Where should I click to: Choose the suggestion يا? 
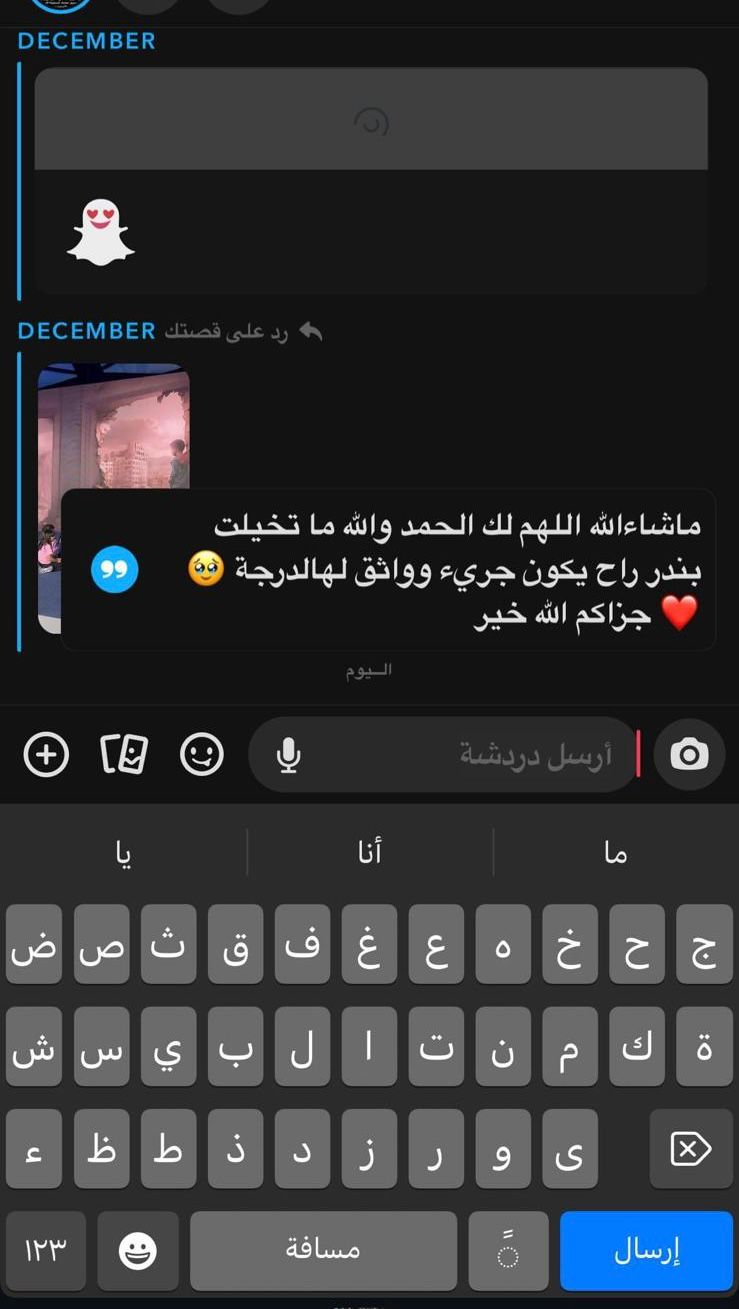tap(123, 852)
